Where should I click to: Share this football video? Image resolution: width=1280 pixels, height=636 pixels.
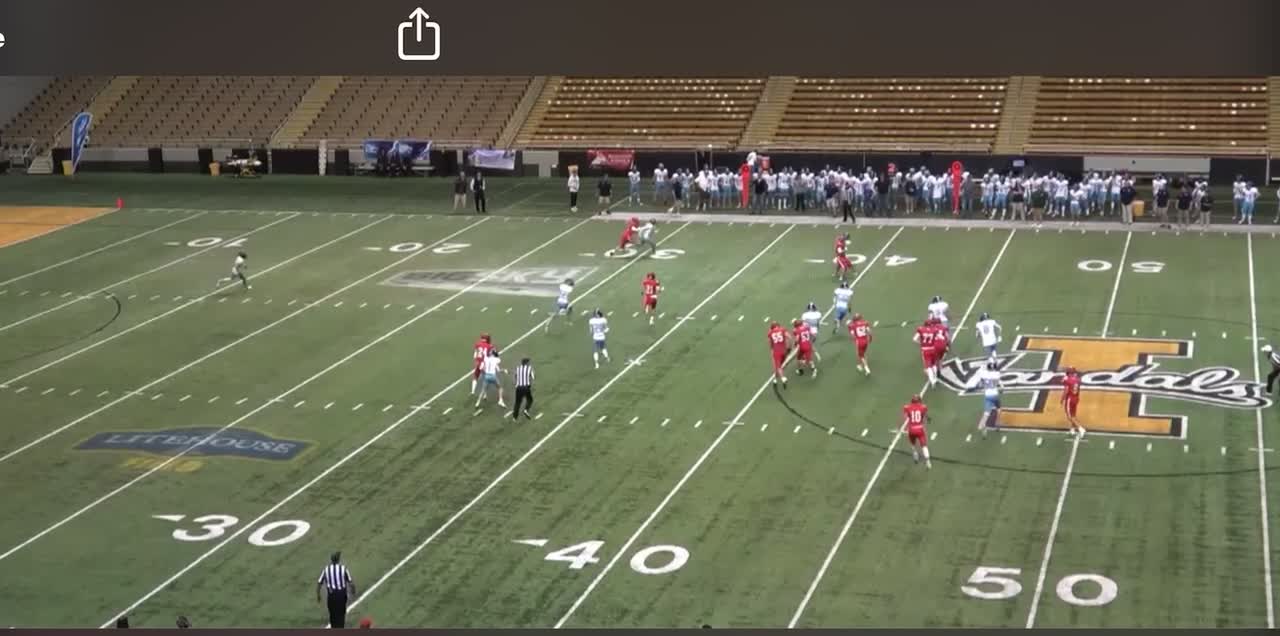click(x=419, y=35)
